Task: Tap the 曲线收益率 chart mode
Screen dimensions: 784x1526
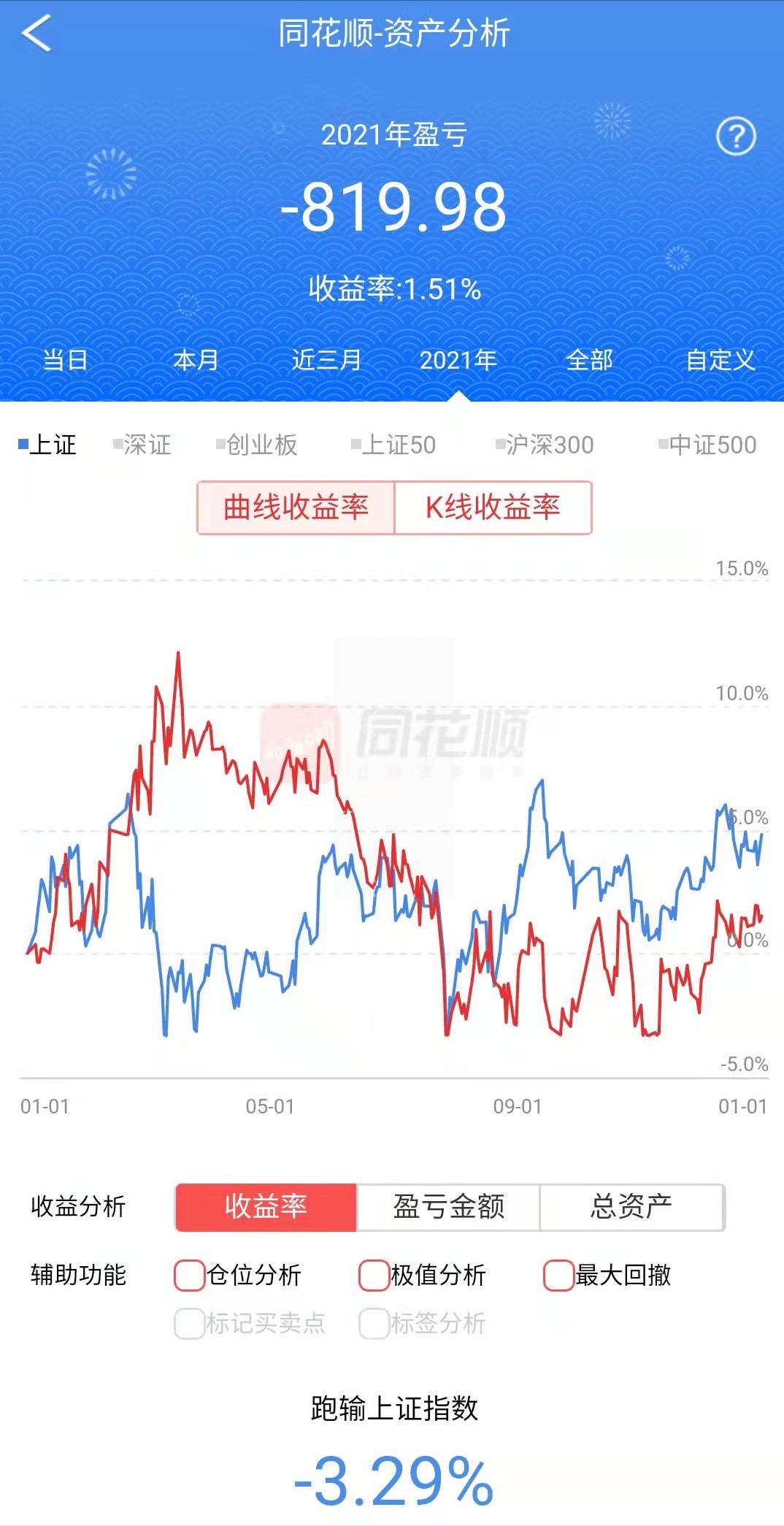Action: (296, 507)
